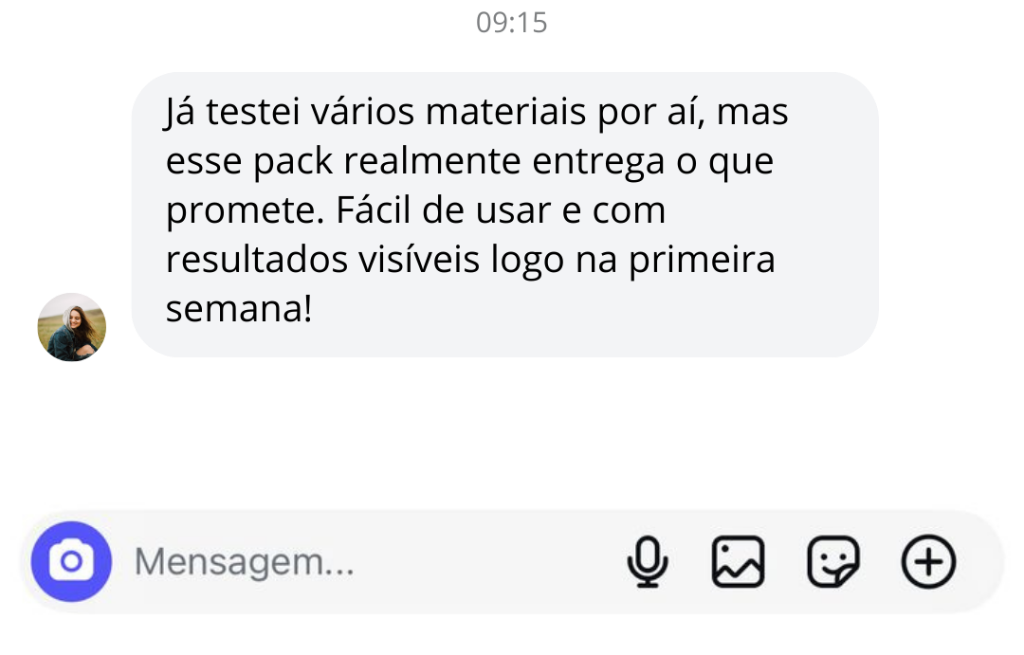Open the photo gallery picker
Screen dimensions: 1024x655
coord(738,562)
